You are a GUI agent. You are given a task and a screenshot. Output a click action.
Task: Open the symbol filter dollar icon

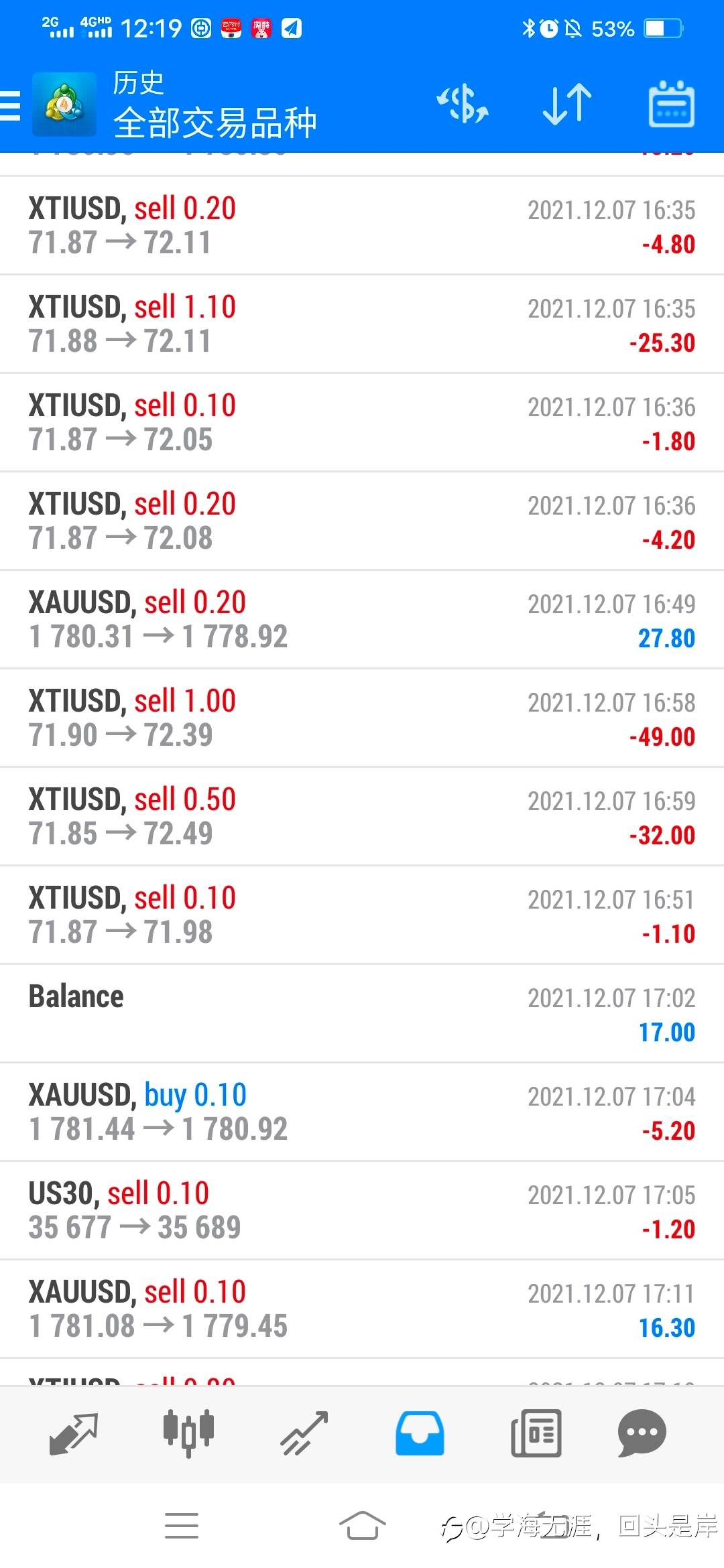[463, 105]
